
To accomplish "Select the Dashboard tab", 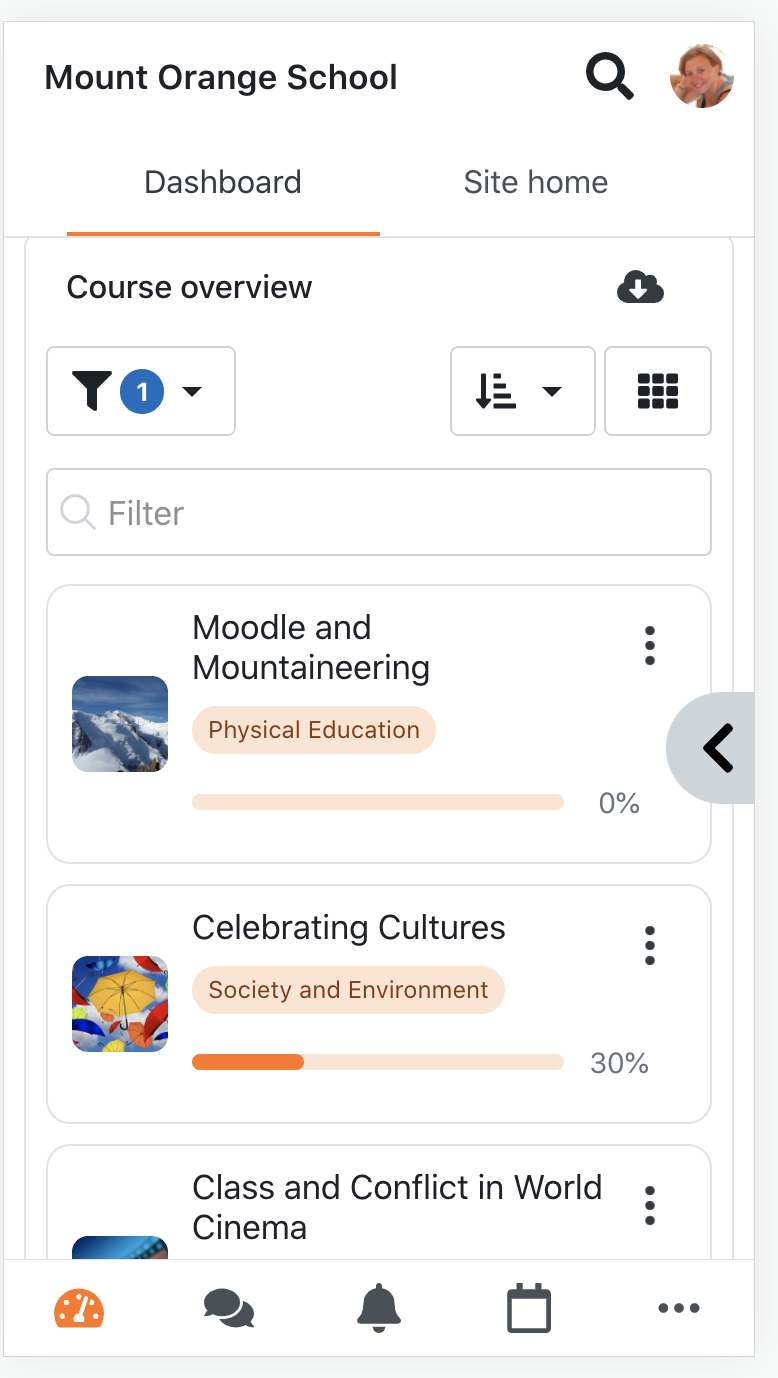I will point(223,182).
